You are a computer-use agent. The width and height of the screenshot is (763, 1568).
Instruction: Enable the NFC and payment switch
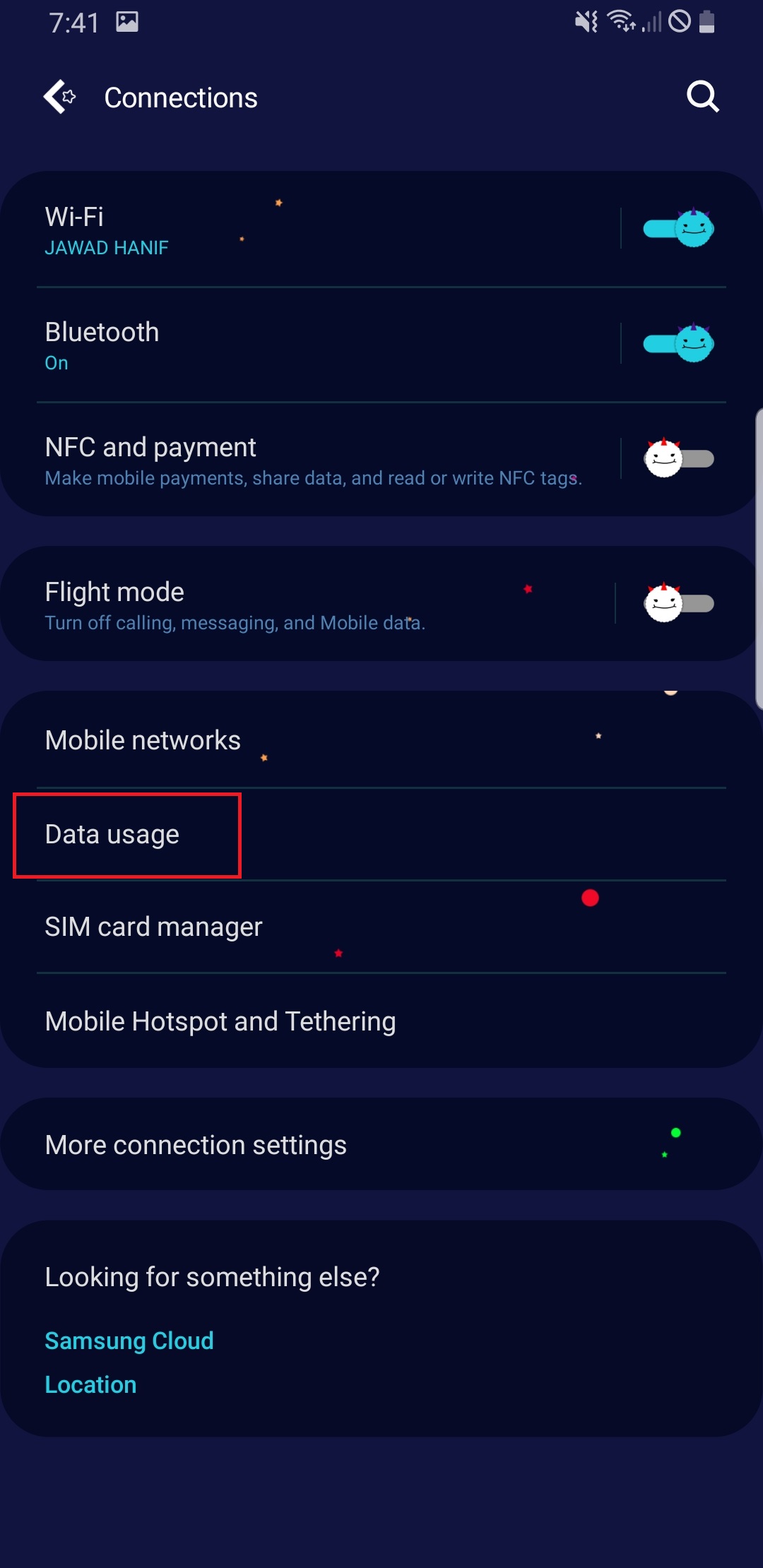678,458
